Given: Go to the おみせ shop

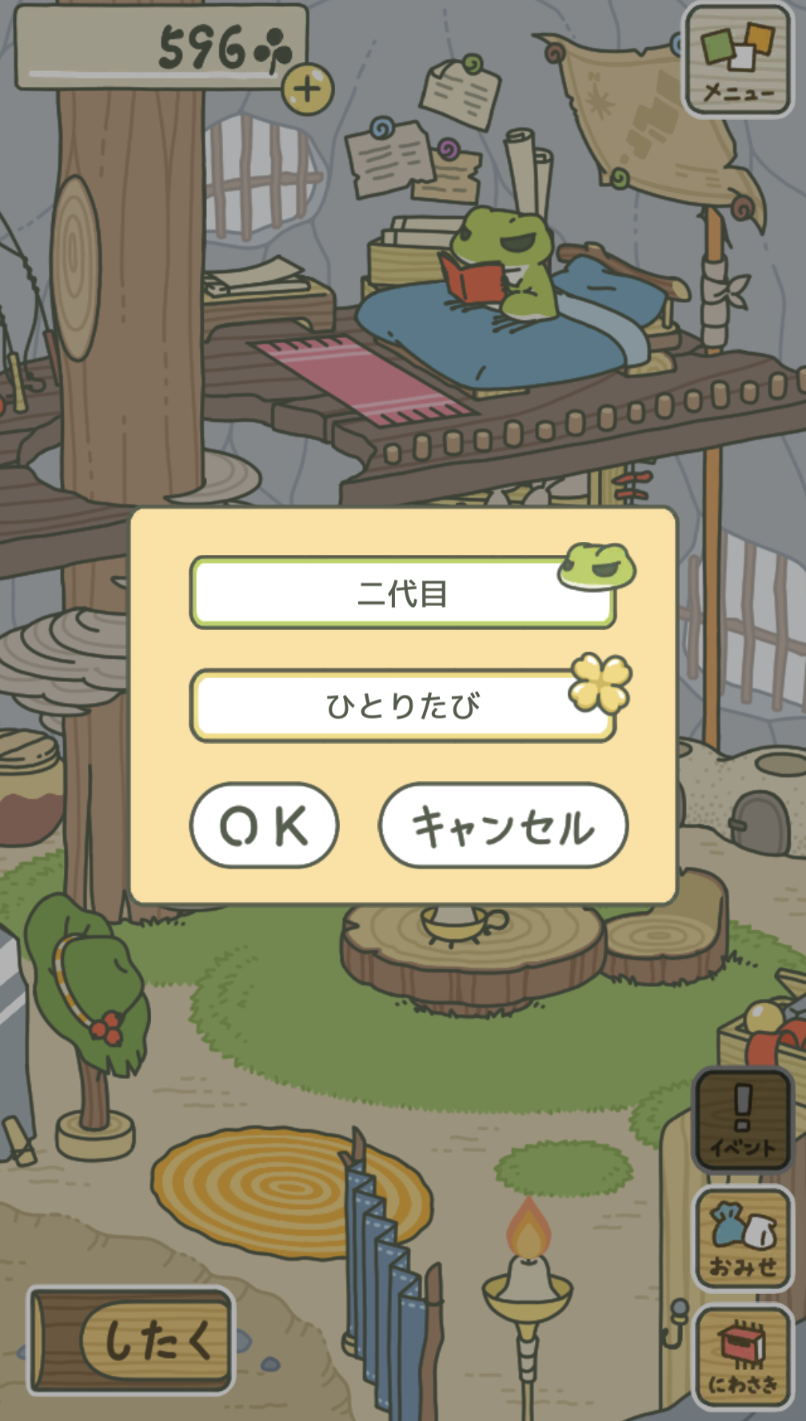Looking at the screenshot, I should point(742,1239).
